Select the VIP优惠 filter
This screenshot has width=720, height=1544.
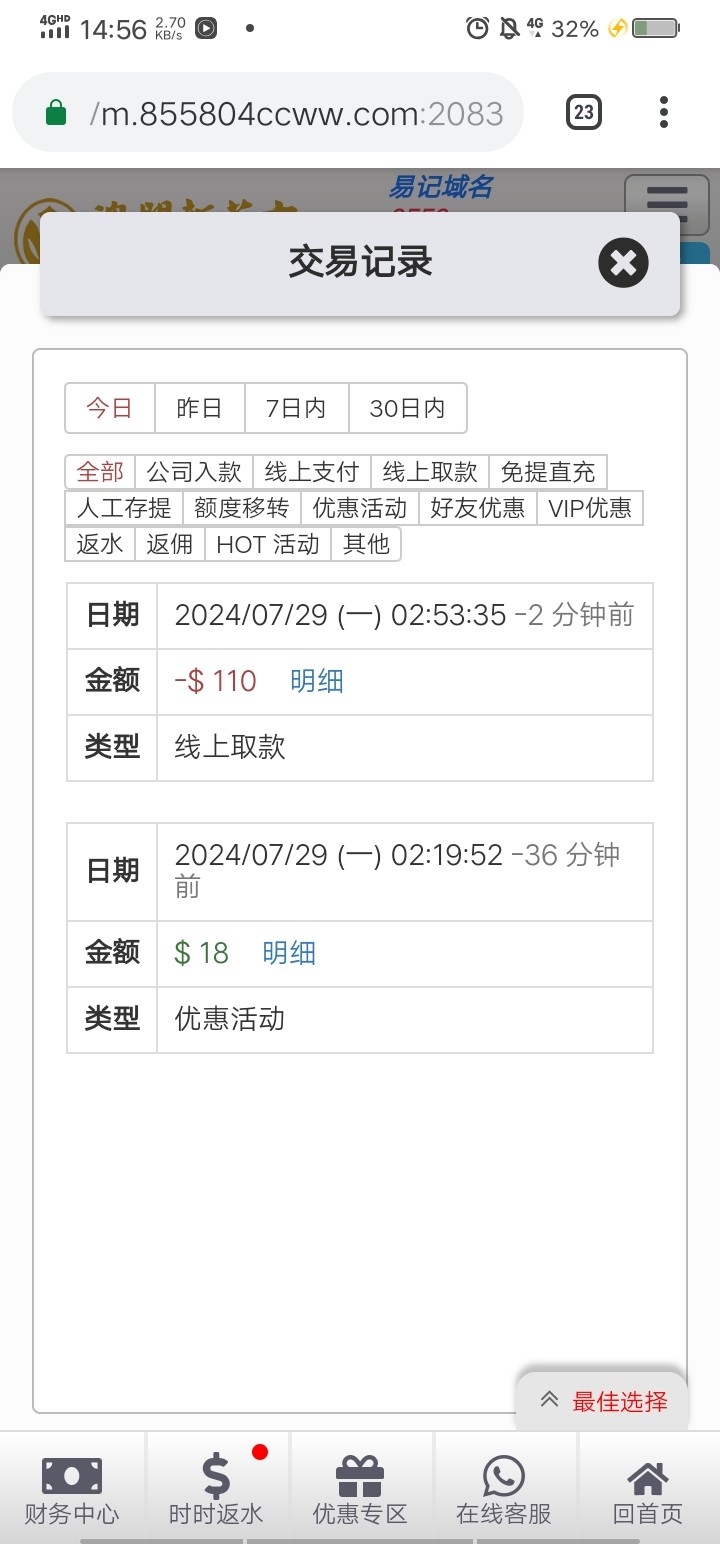[590, 508]
